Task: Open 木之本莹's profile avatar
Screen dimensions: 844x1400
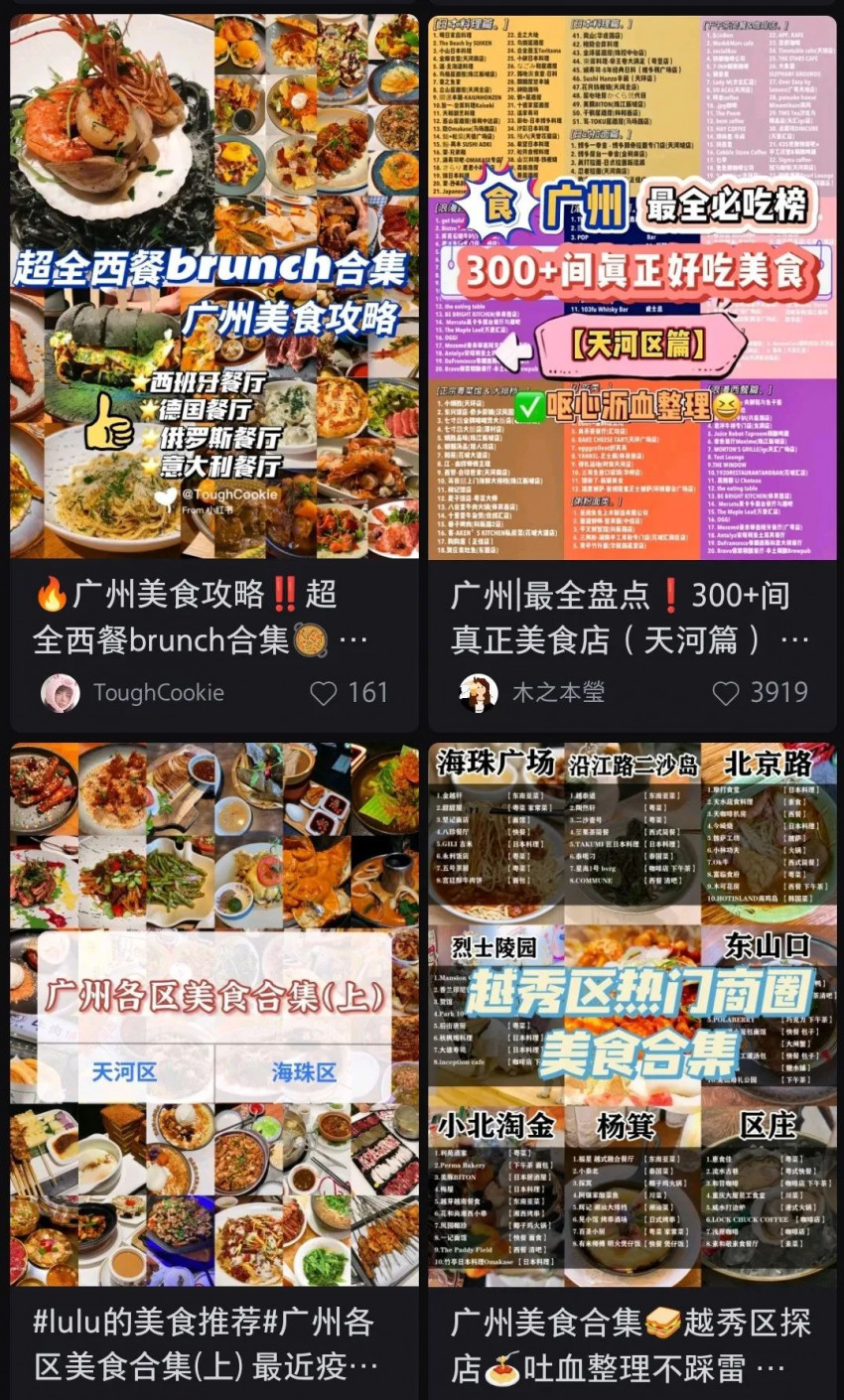Action: pos(481,692)
